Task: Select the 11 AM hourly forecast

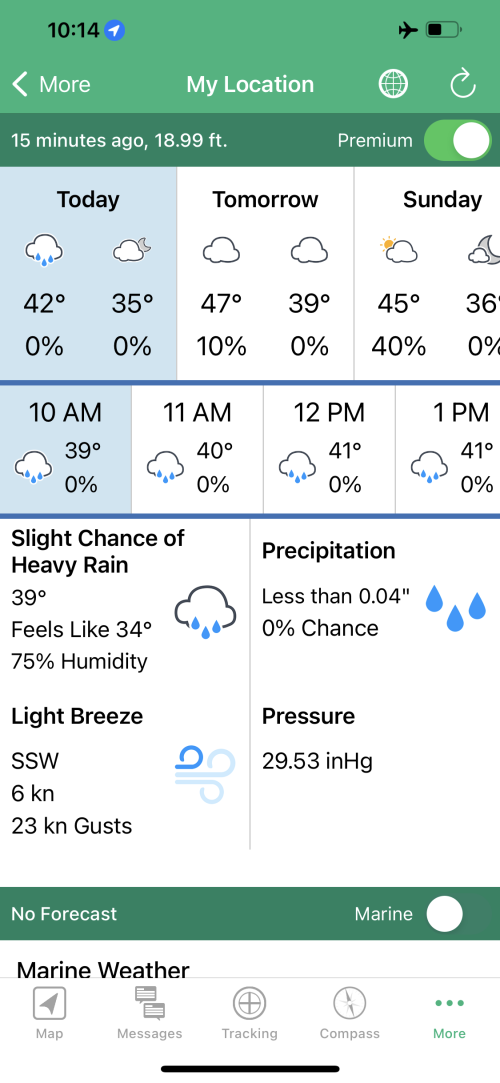Action: click(x=197, y=449)
